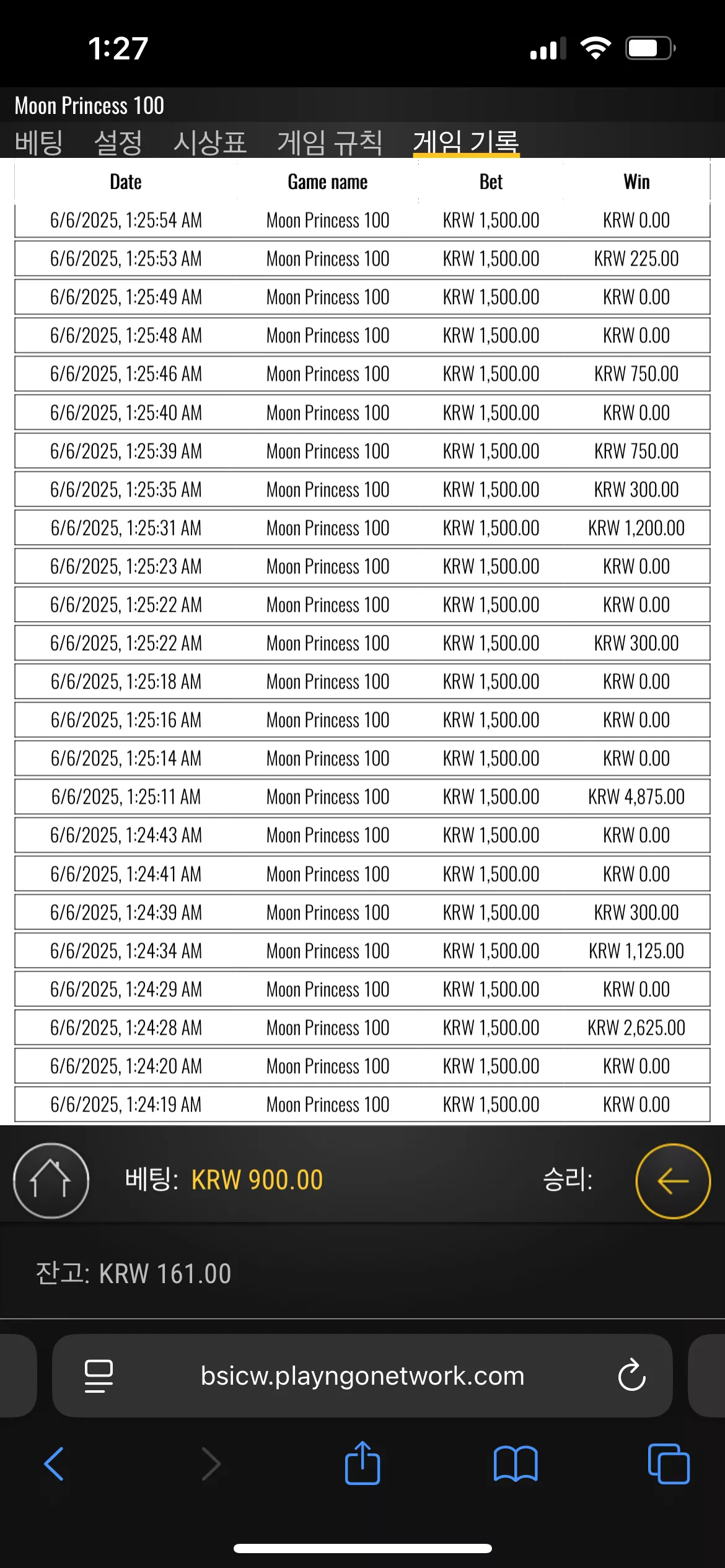
Task: Open the 설정 tab
Action: tap(118, 142)
